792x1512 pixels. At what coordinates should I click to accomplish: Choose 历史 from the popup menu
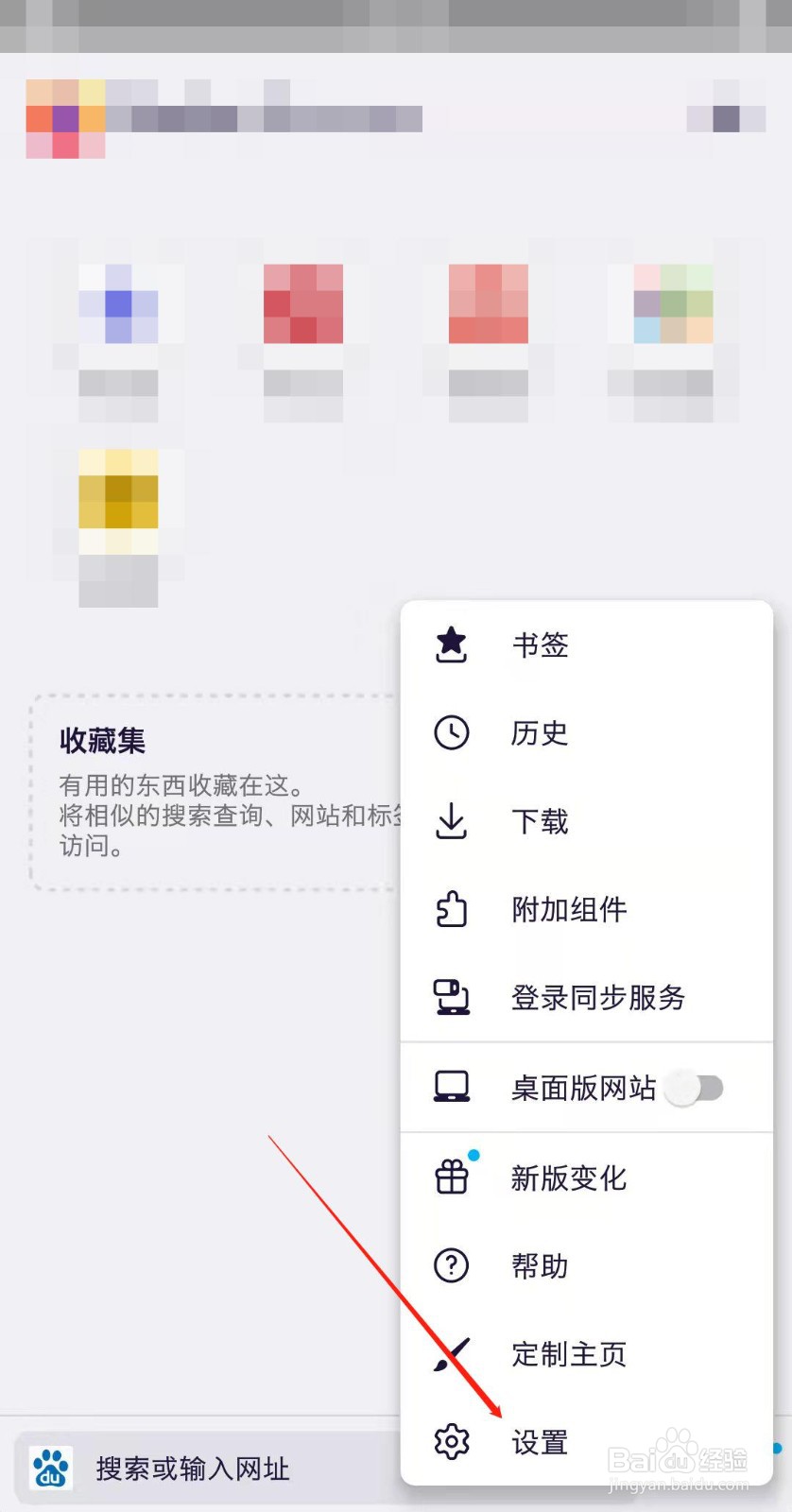539,732
